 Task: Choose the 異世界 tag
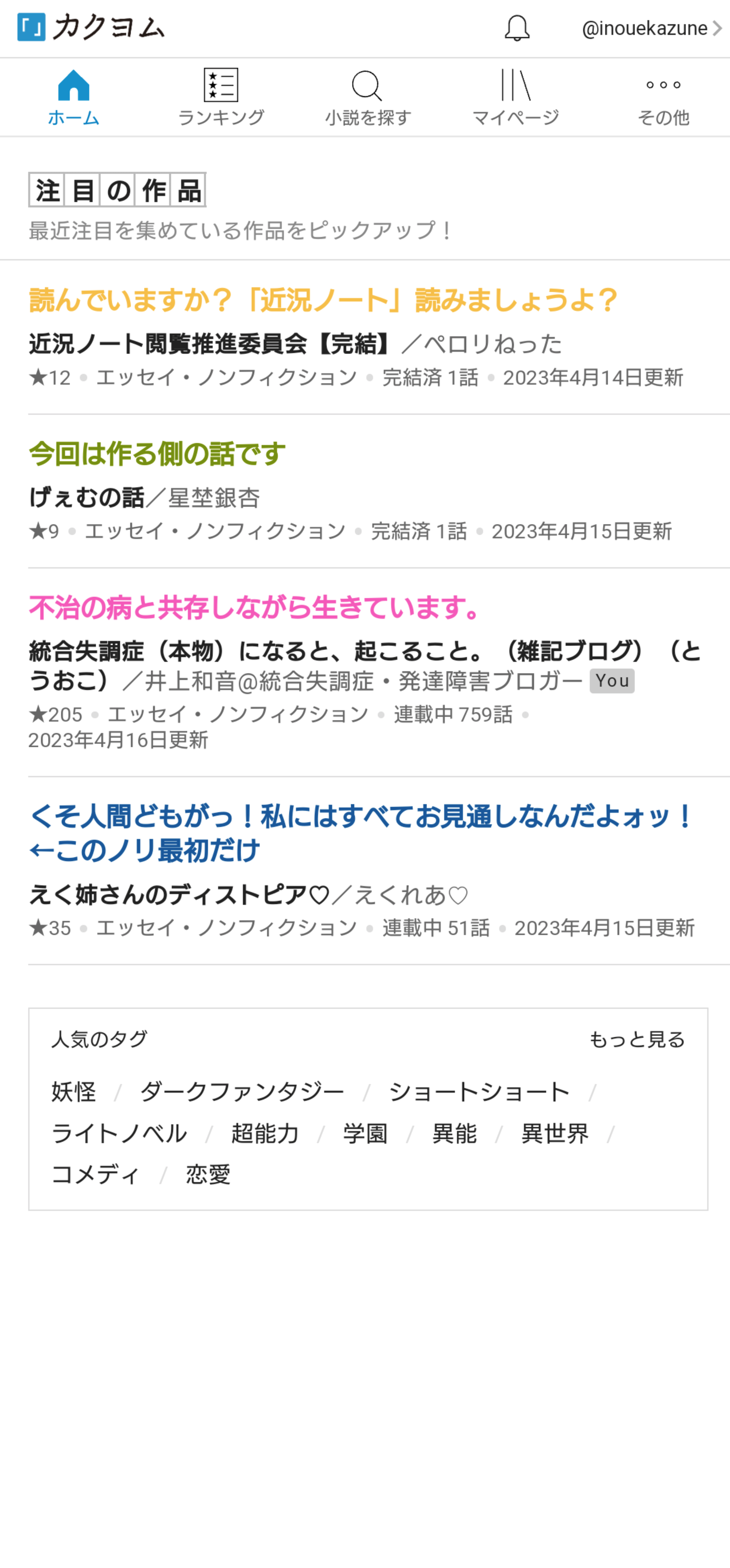coord(555,1133)
